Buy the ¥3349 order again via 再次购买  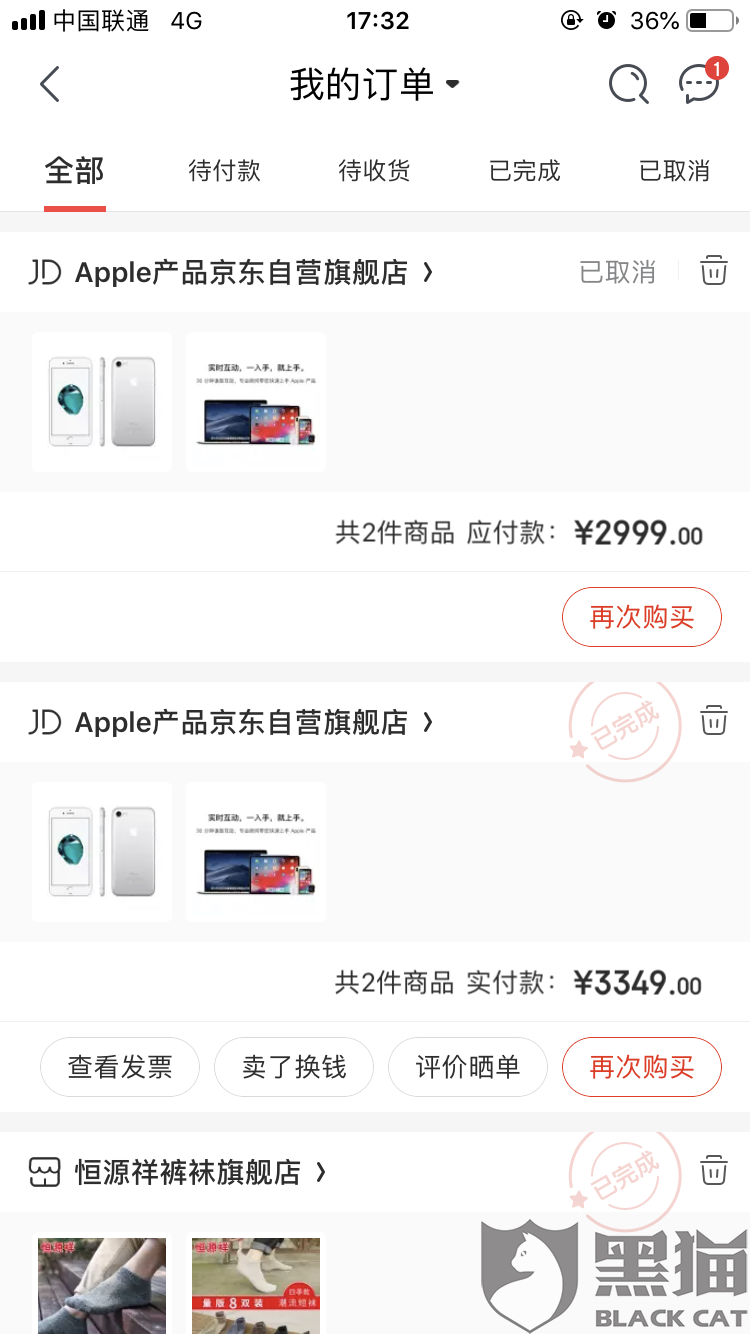pos(641,1067)
